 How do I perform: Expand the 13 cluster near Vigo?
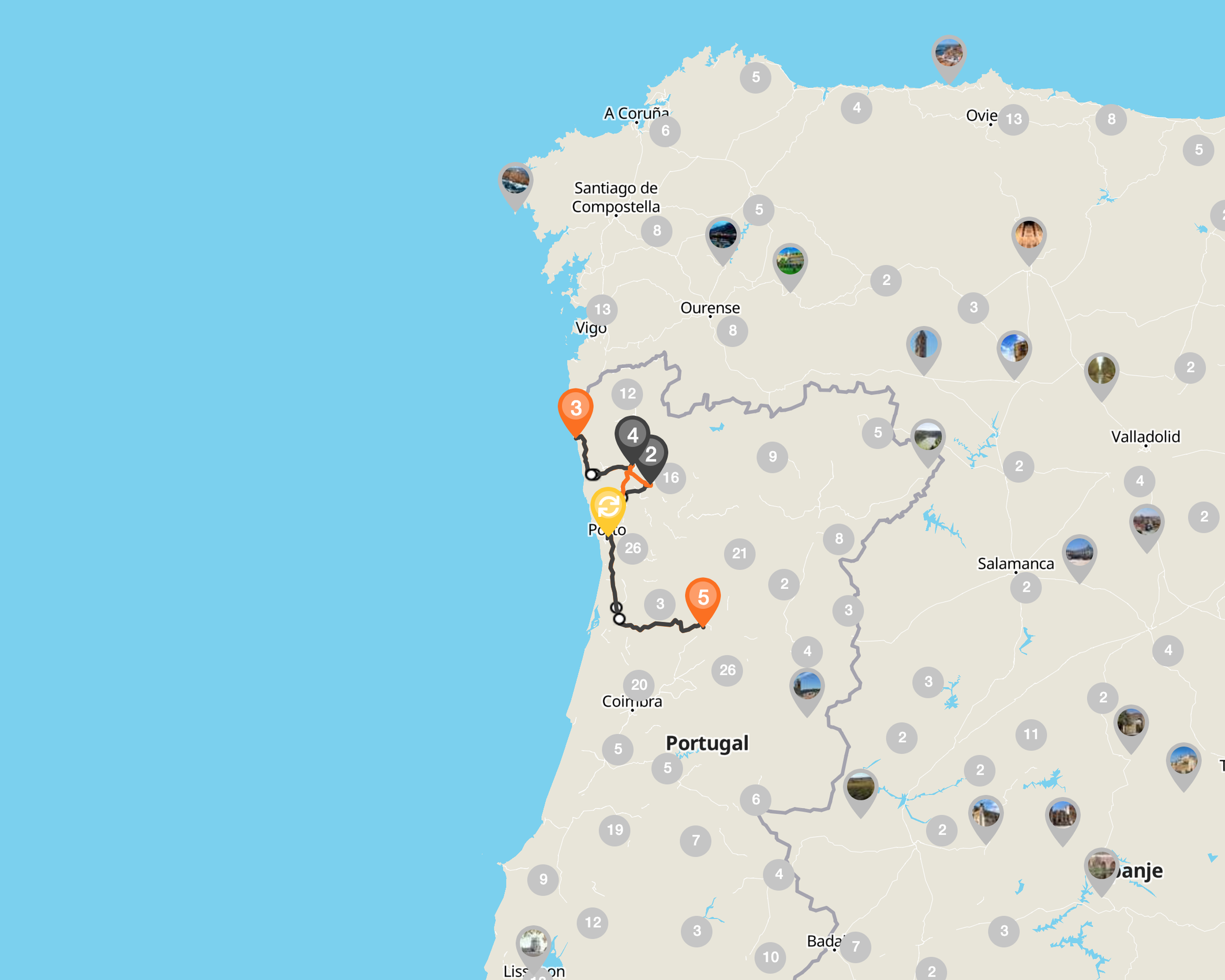[602, 309]
